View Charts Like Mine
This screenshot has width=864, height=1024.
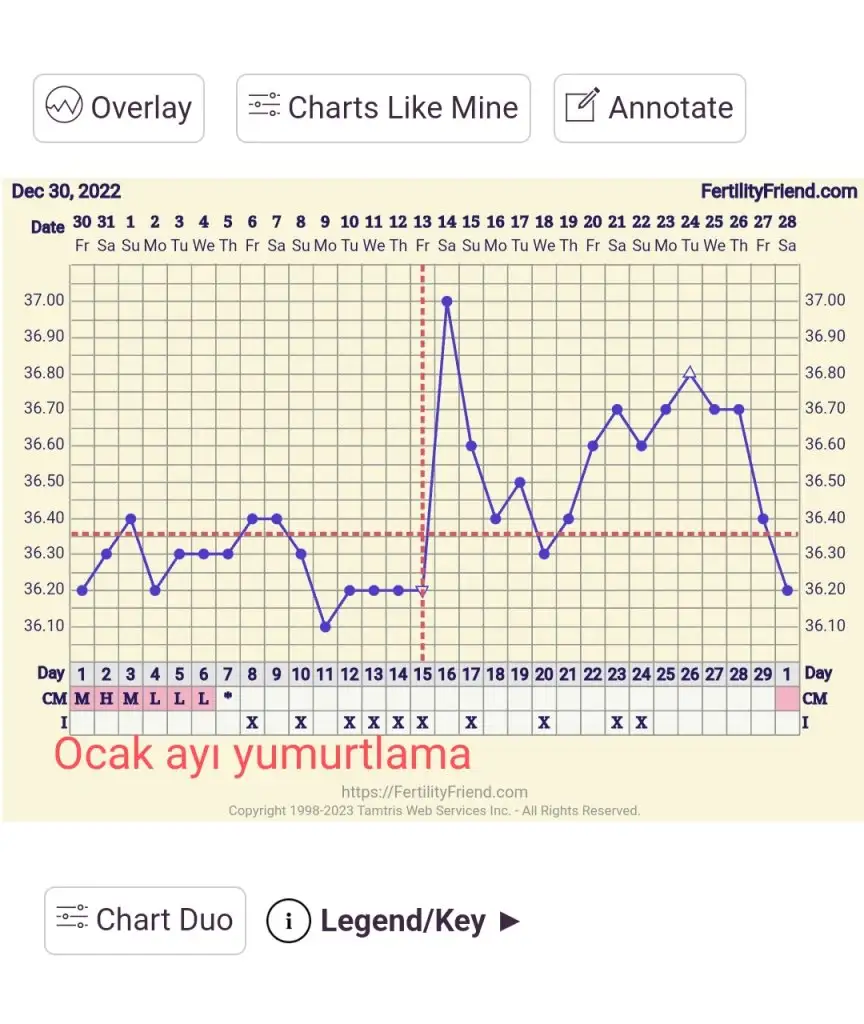pyautogui.click(x=383, y=108)
